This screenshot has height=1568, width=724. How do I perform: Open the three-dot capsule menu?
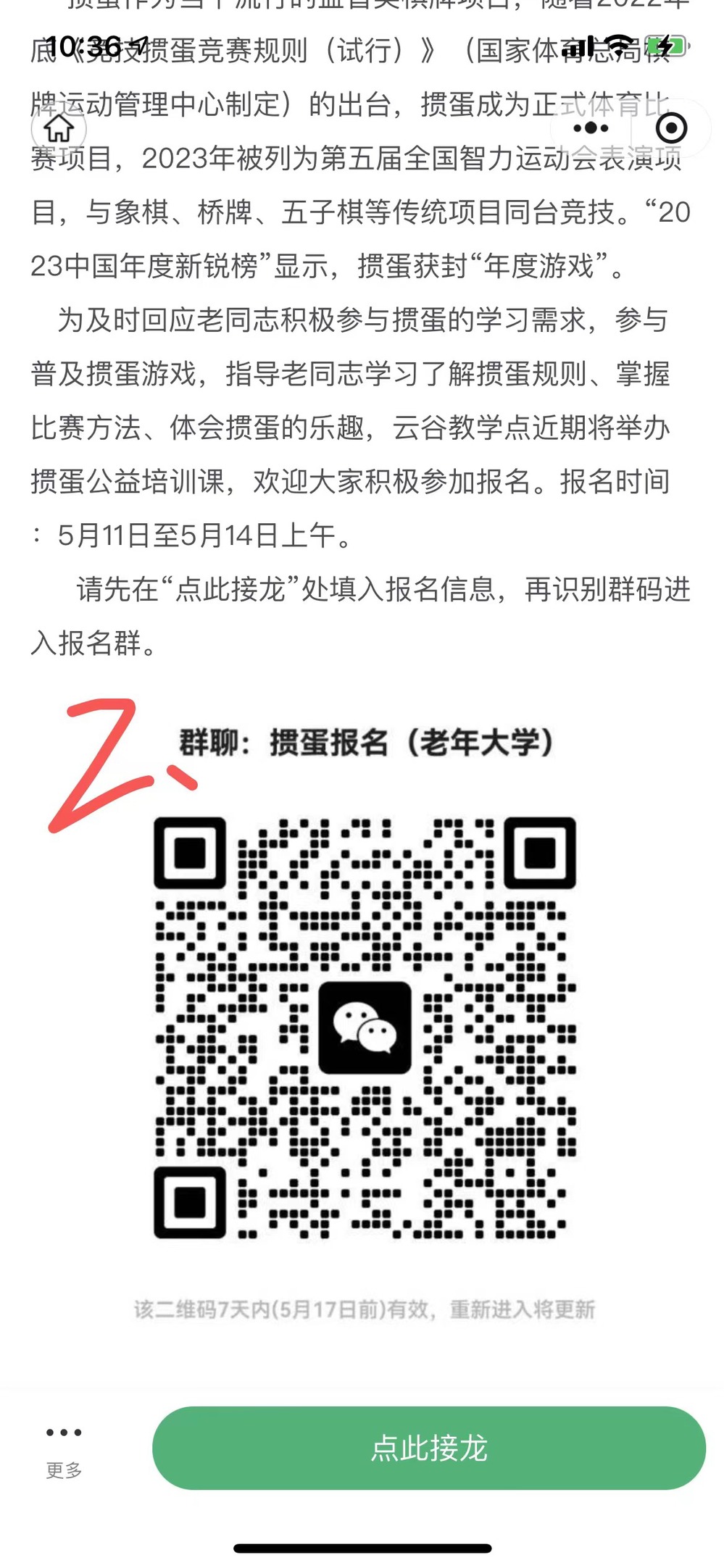coord(591,128)
